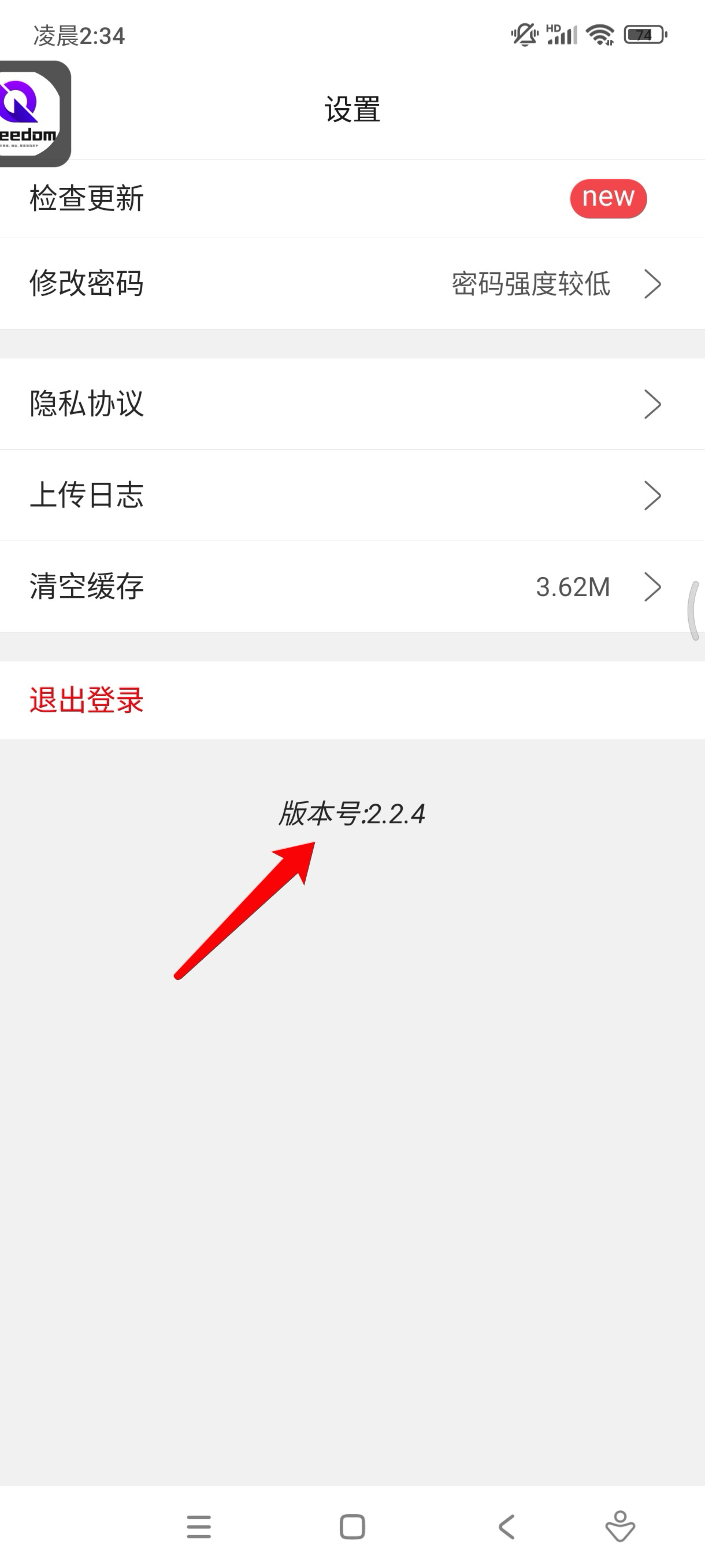Clear cache via 清空缓存 row
The width and height of the screenshot is (705, 1568).
pyautogui.click(x=352, y=587)
